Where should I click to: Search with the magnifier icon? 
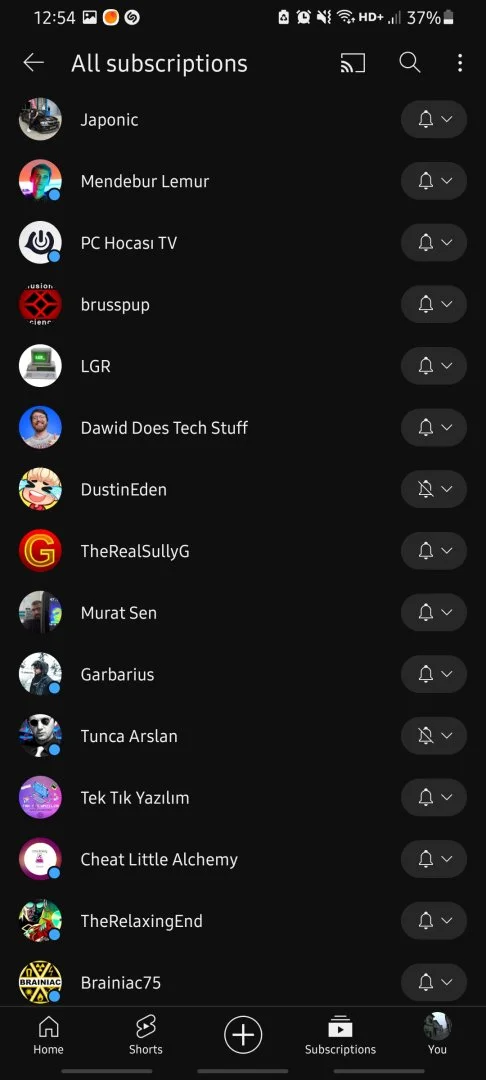coord(410,63)
